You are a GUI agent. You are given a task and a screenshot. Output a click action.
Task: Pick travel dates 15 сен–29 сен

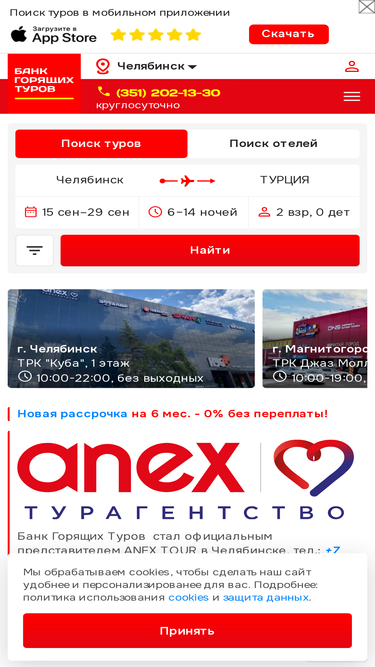(x=77, y=212)
